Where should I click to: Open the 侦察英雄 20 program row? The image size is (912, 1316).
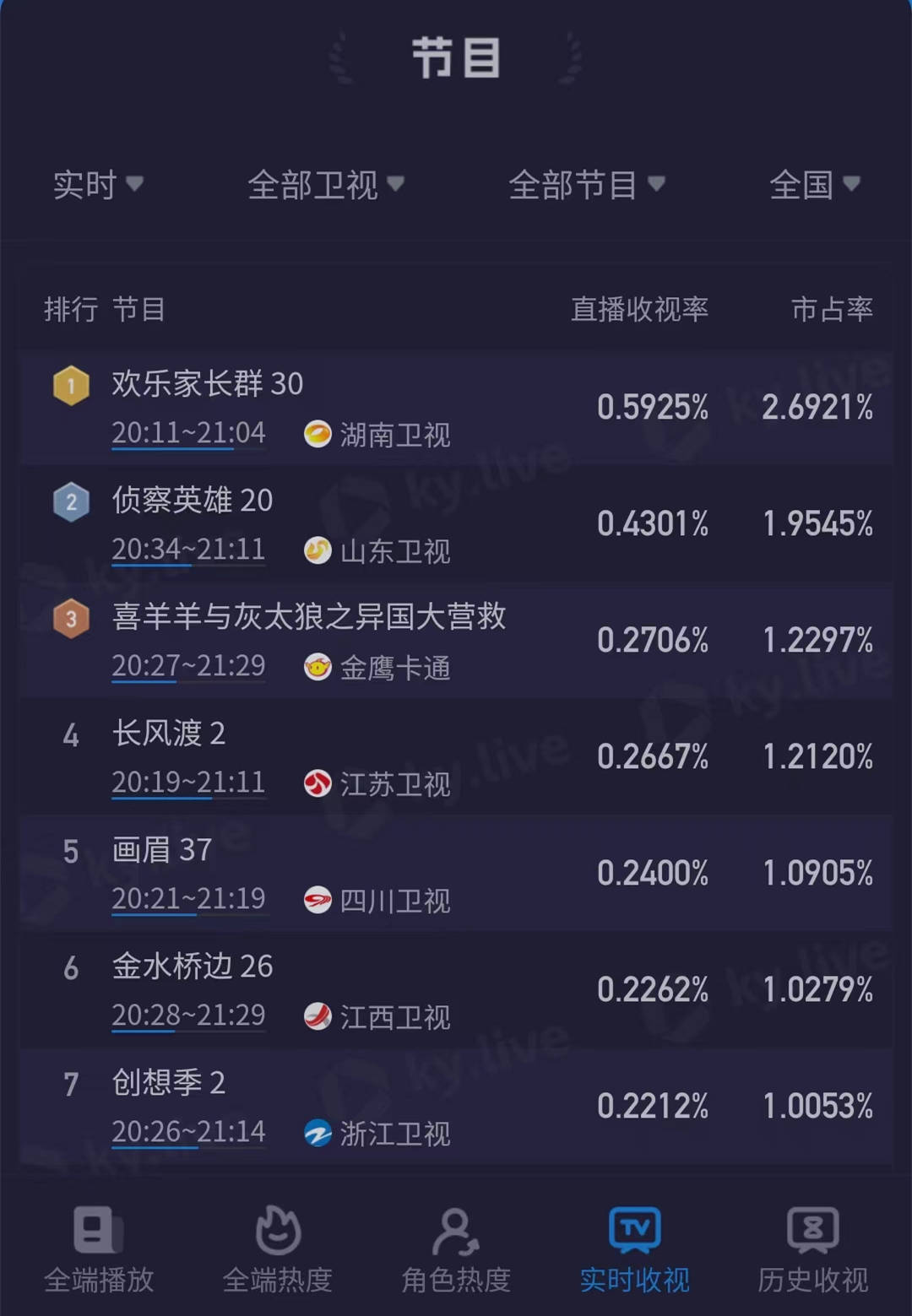[x=456, y=524]
